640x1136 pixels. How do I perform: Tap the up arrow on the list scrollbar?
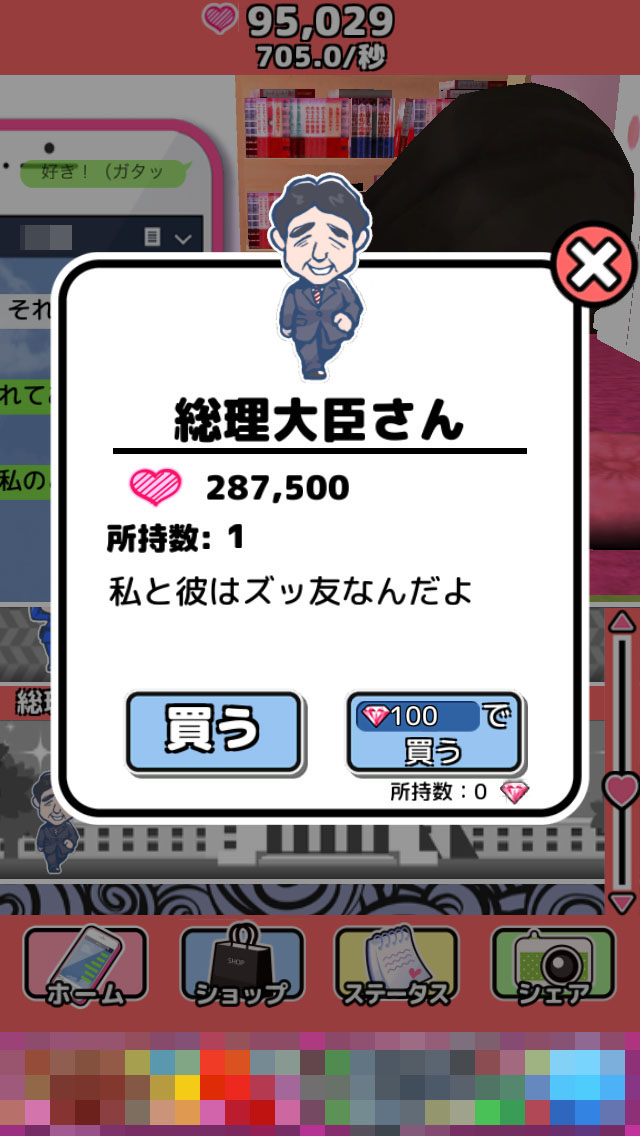622,622
